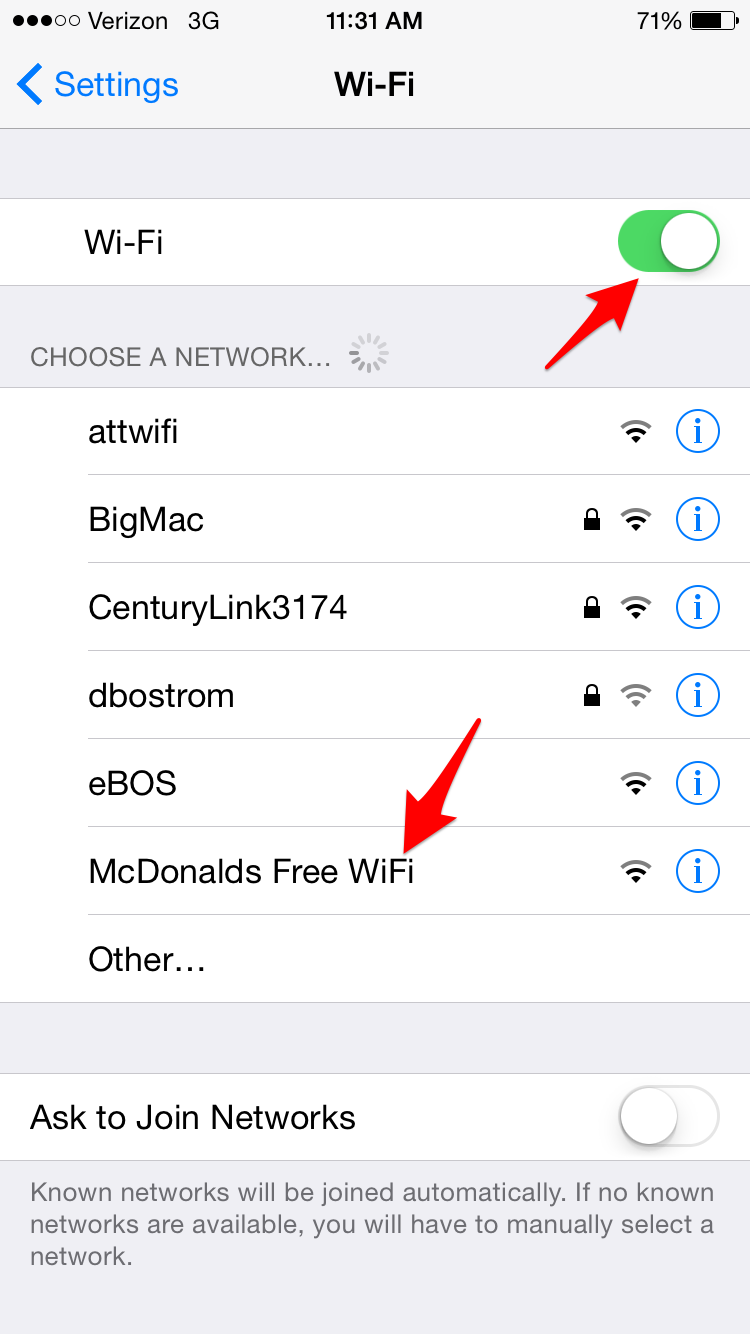Join the attwifi network

point(375,431)
